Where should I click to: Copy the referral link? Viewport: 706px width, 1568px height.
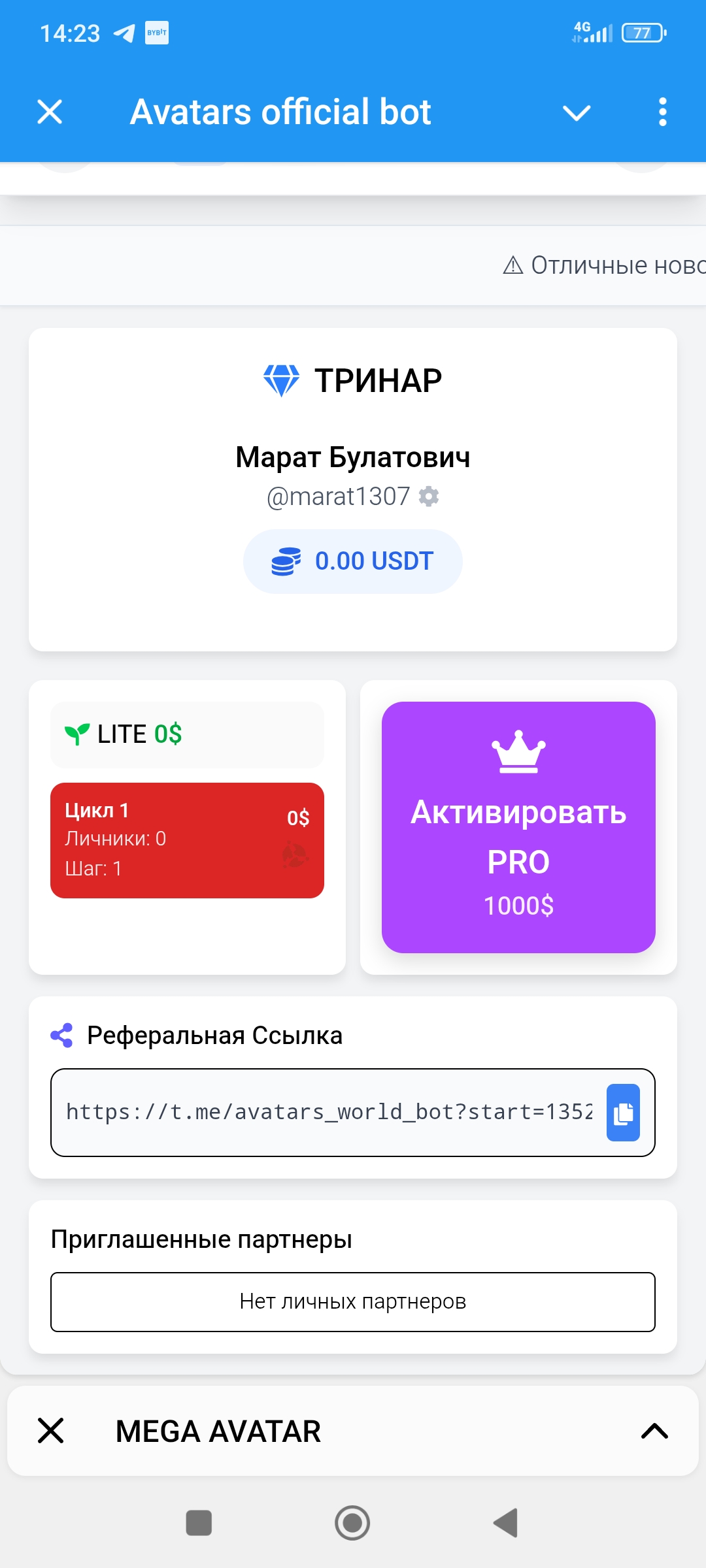pyautogui.click(x=623, y=1113)
